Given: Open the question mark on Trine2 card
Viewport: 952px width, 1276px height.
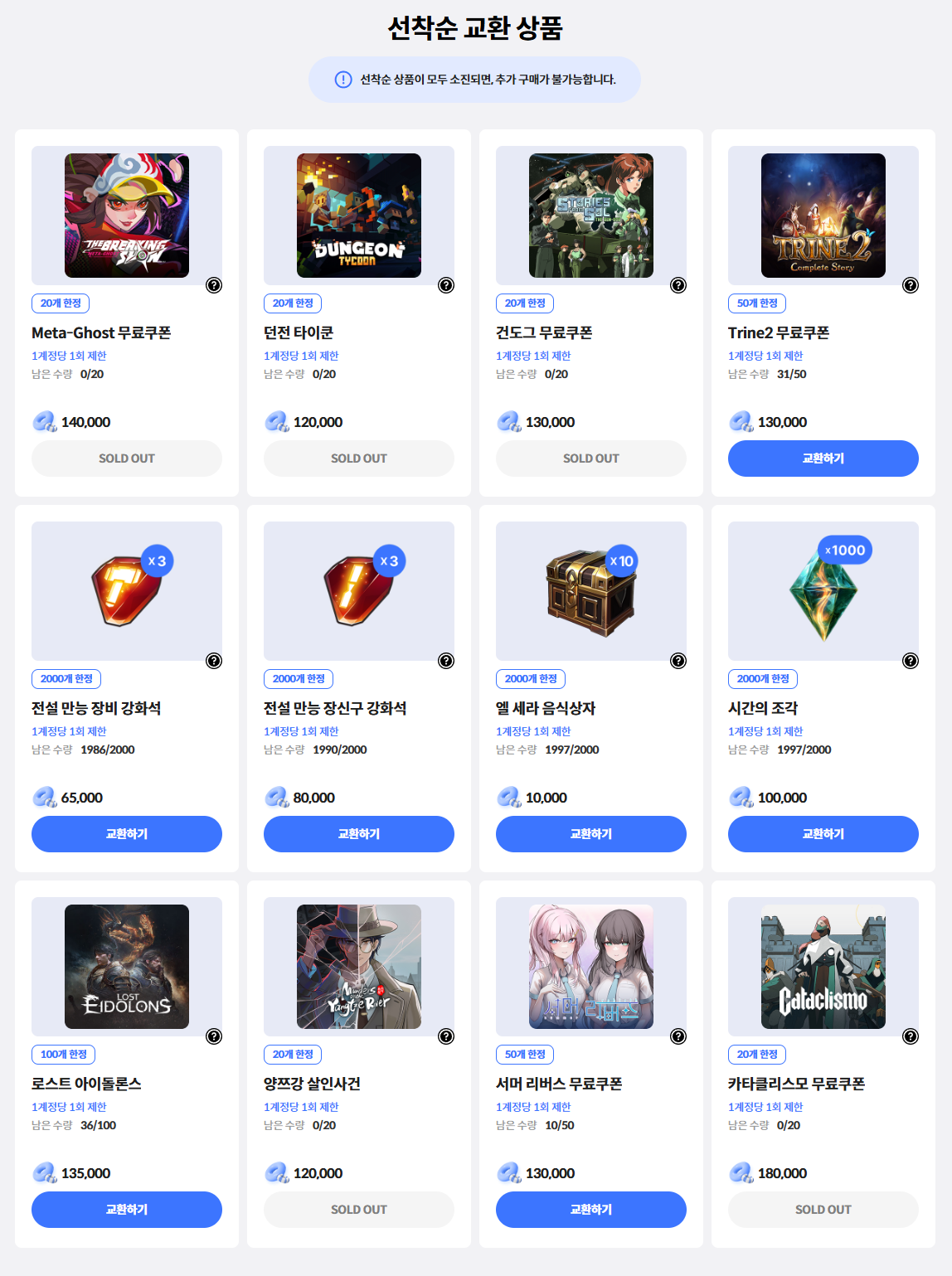Looking at the screenshot, I should 911,285.
